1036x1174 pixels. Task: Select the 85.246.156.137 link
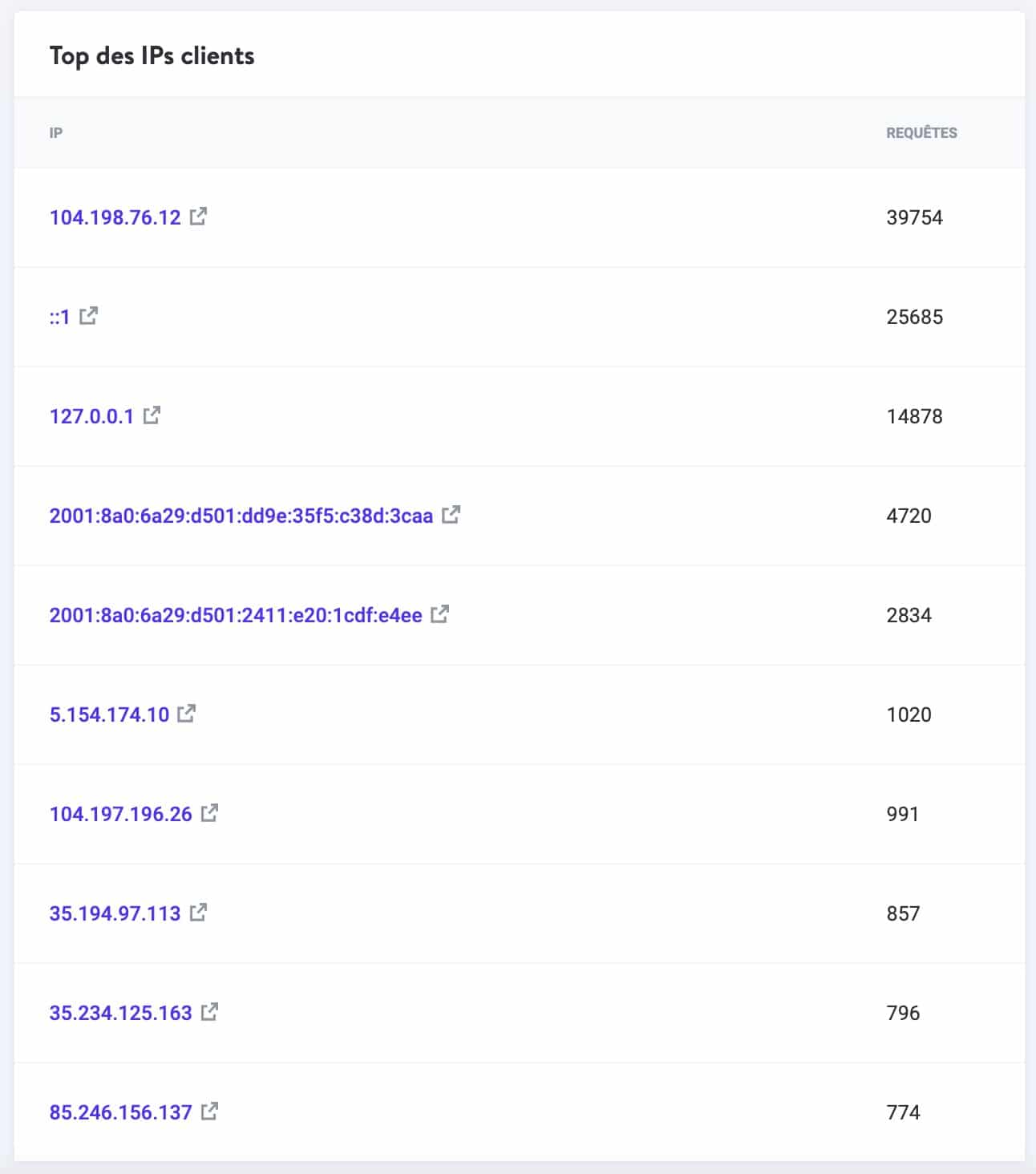[x=120, y=1112]
